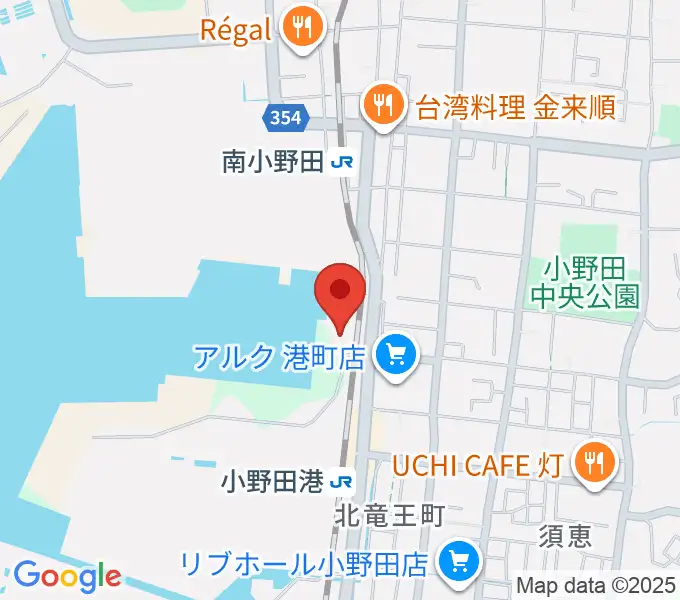The width and height of the screenshot is (680, 600).
Task: Open the リブホール小野田店 shop marker
Action: coord(460,560)
